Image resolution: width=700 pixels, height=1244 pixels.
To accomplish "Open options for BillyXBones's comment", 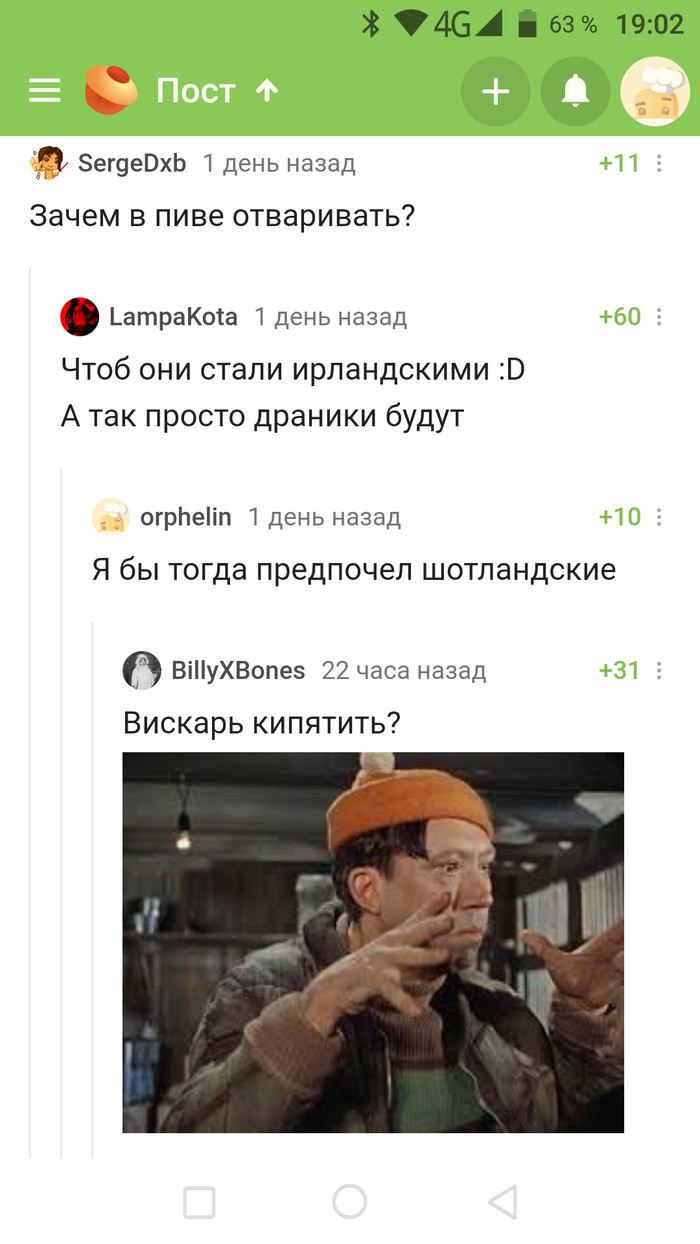I will click(659, 670).
